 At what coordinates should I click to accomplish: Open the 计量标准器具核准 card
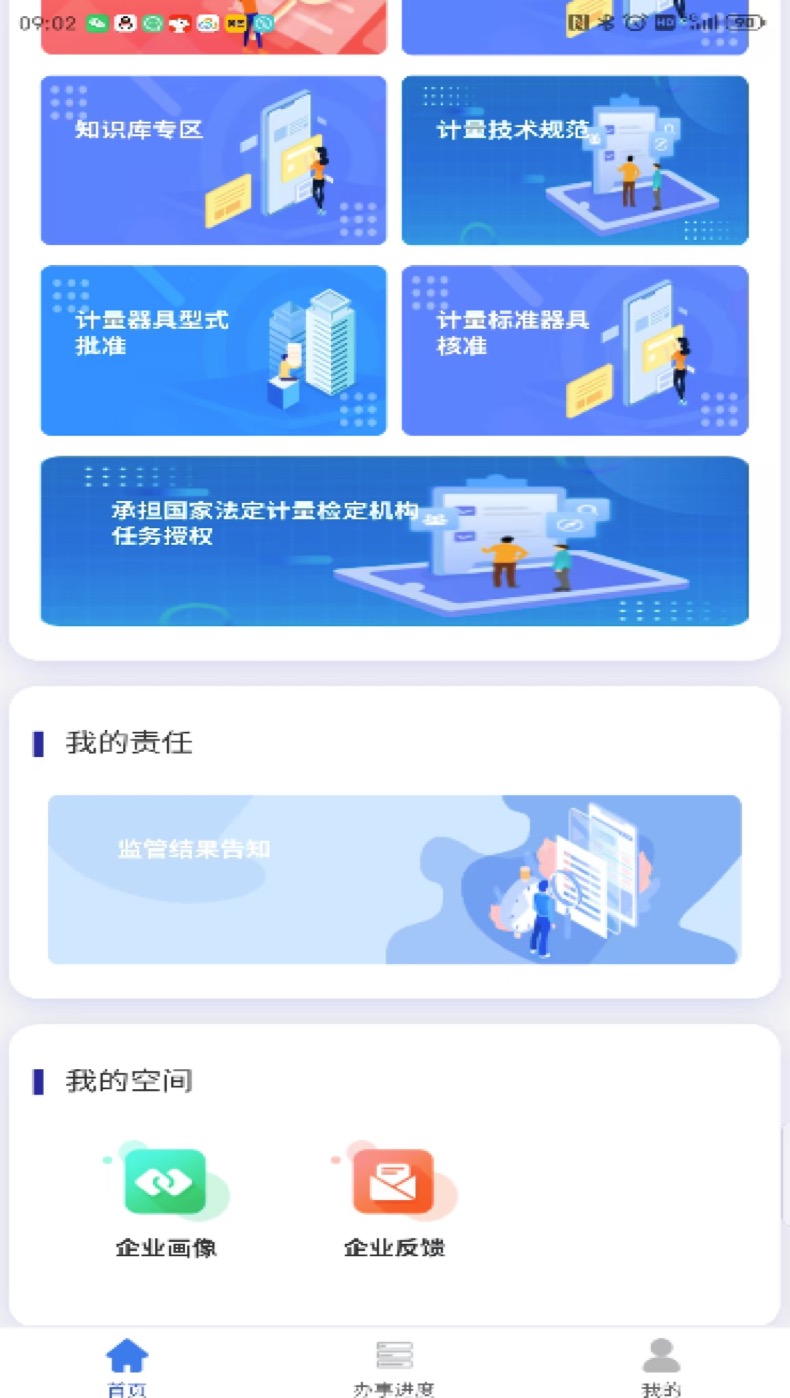pyautogui.click(x=574, y=350)
